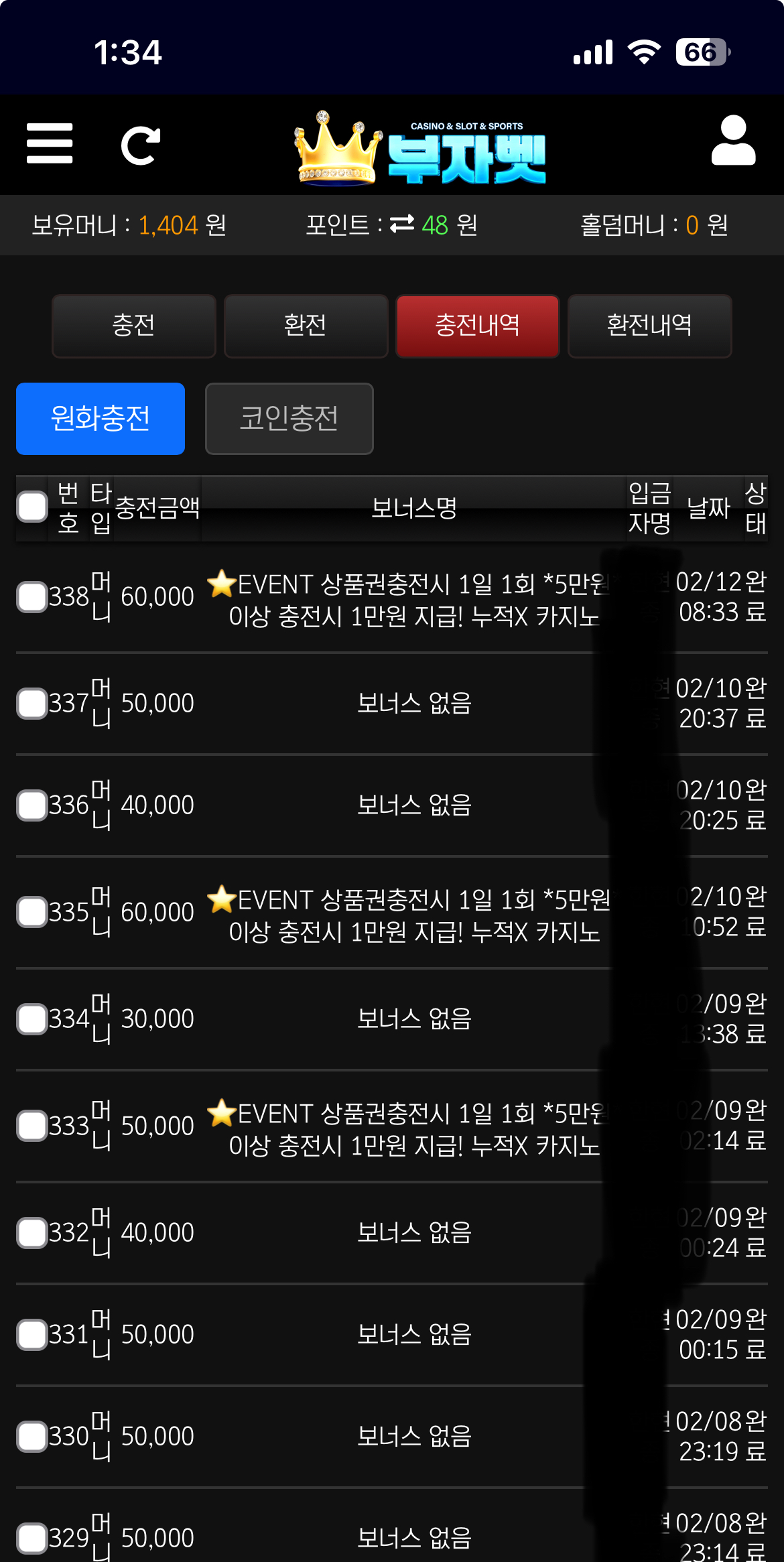Select the checkbox for row 330
Image resolution: width=784 pixels, height=1562 pixels.
coord(32,1436)
